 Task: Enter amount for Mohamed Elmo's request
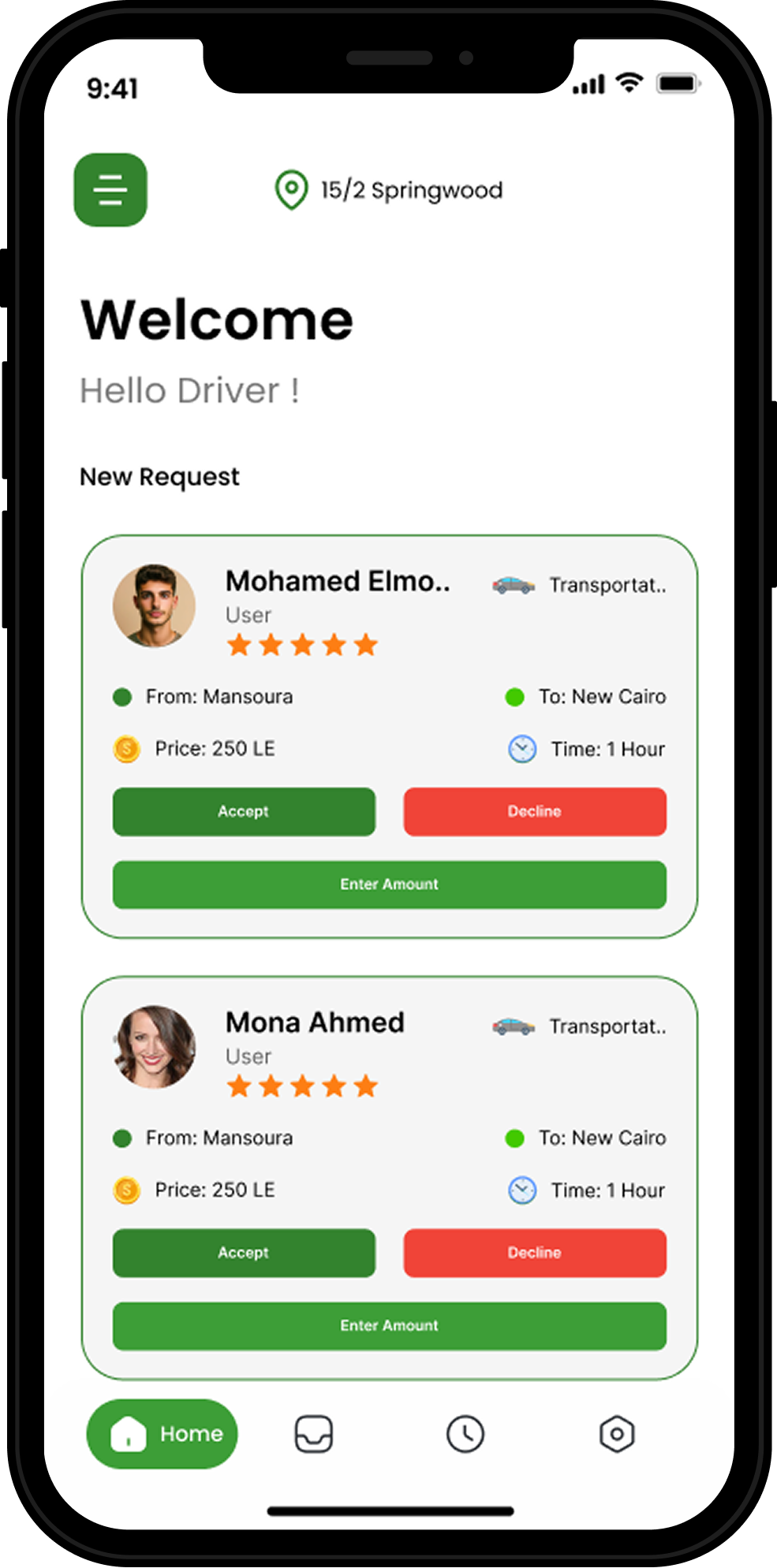click(390, 885)
